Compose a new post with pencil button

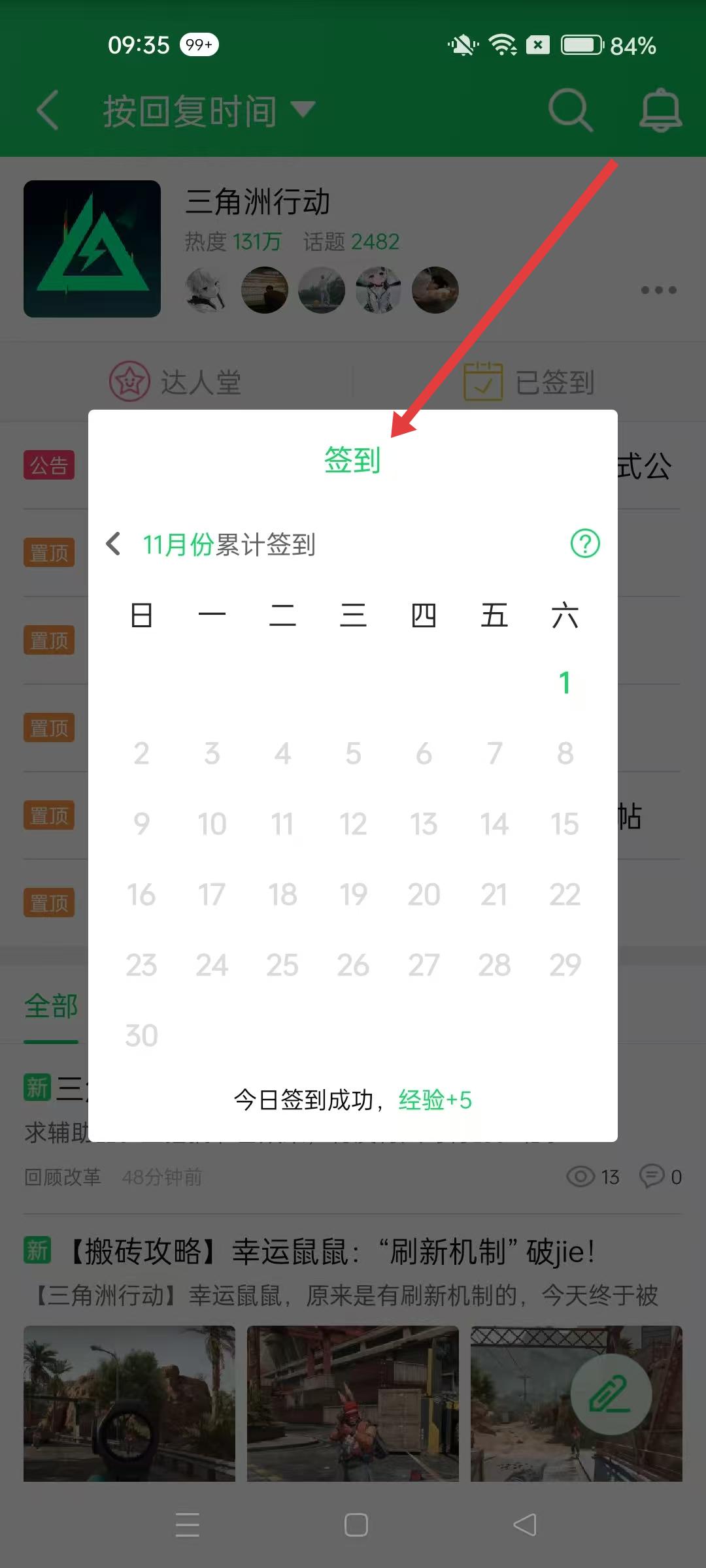pos(611,1394)
